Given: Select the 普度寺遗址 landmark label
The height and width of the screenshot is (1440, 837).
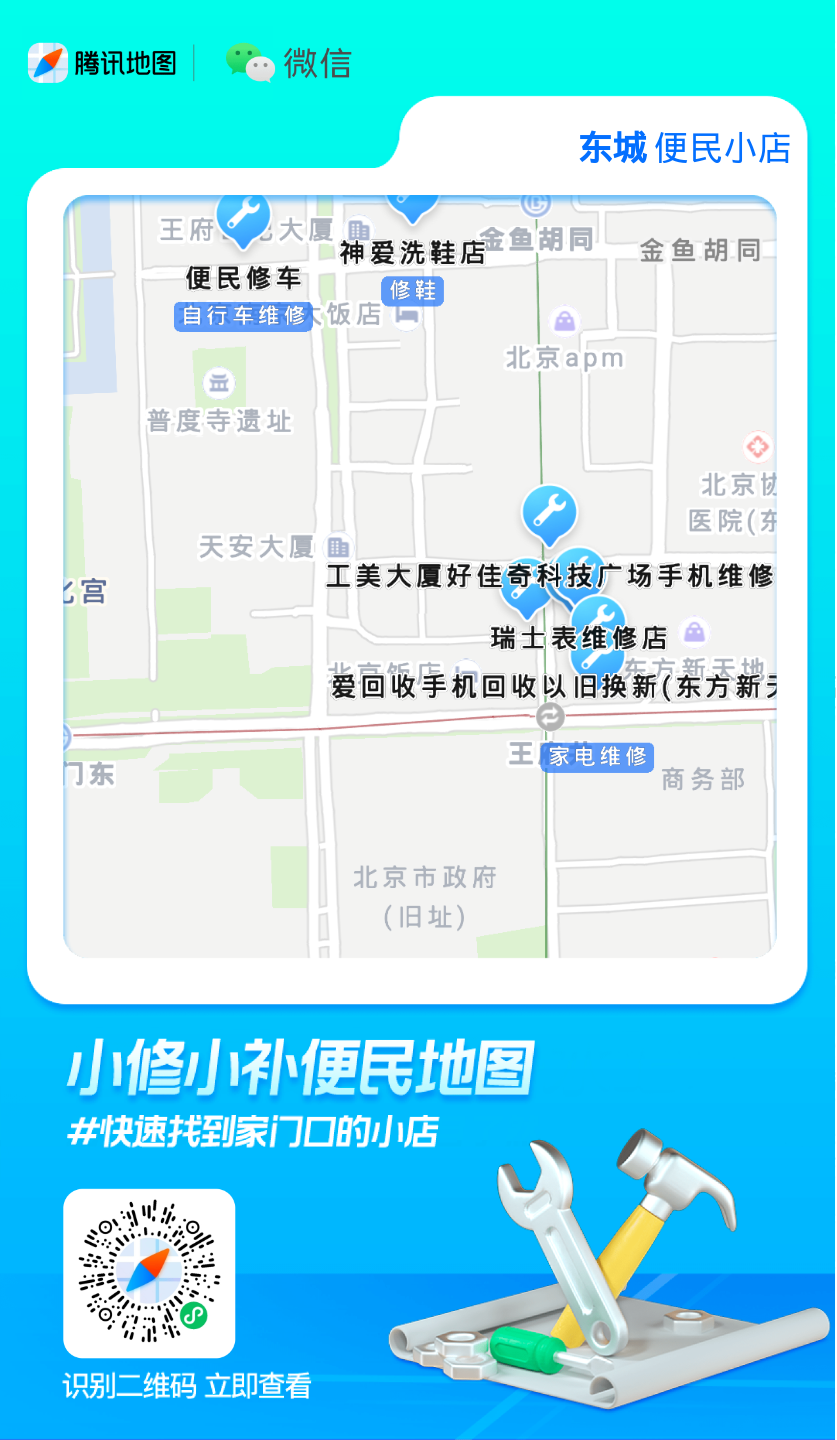Looking at the screenshot, I should [x=221, y=422].
